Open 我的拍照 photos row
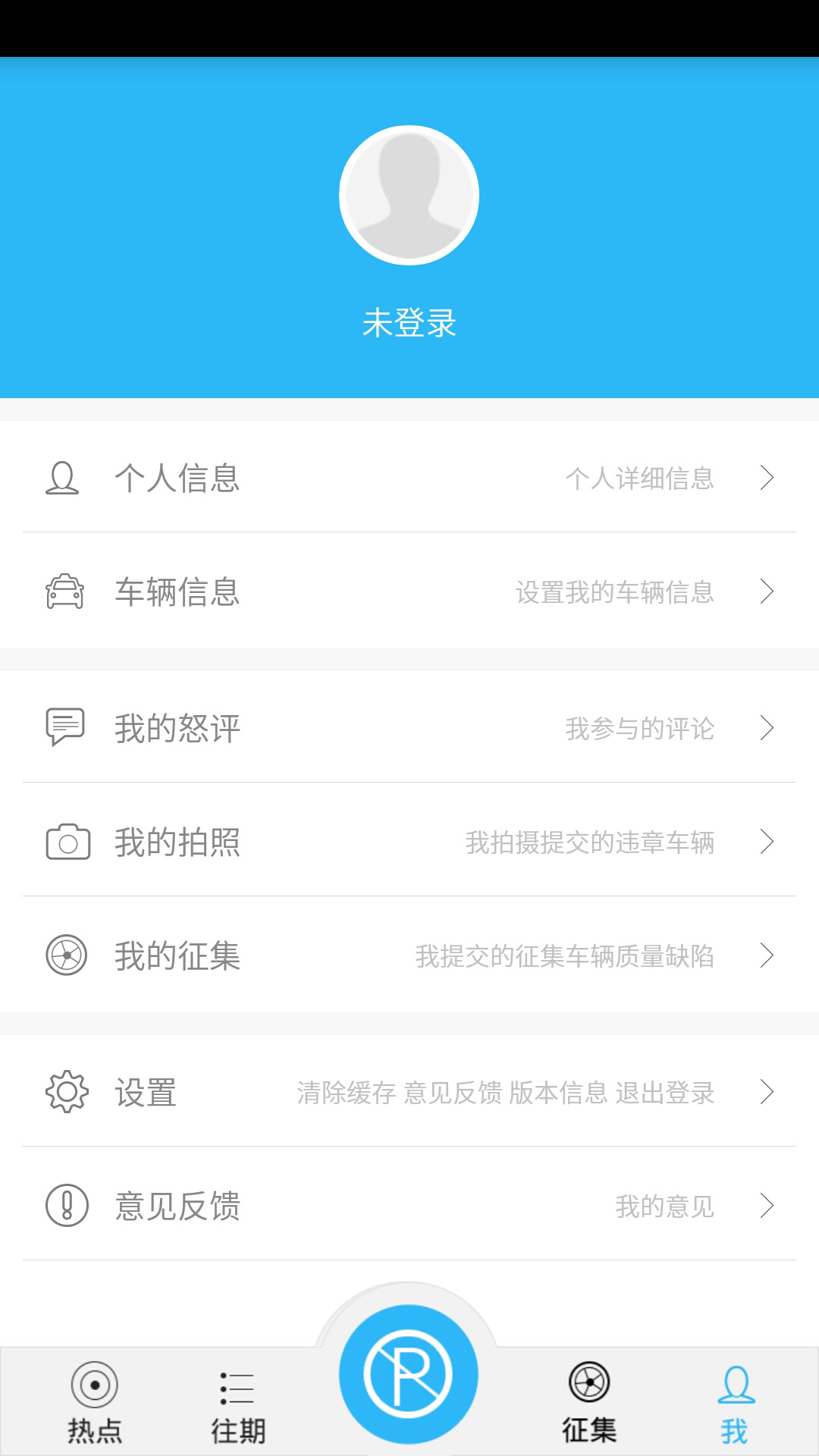The width and height of the screenshot is (819, 1456). click(409, 842)
